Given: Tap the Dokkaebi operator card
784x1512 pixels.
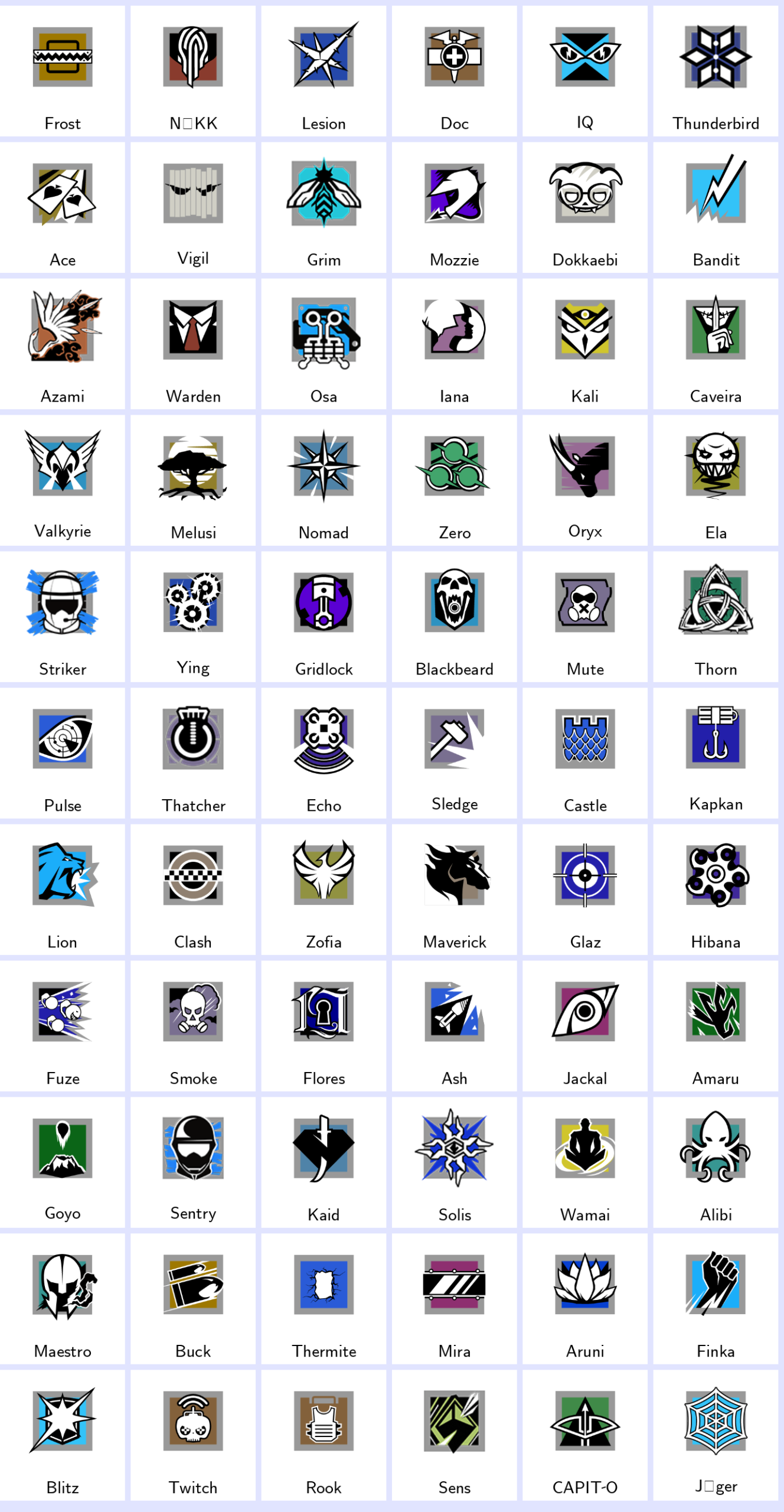Looking at the screenshot, I should [584, 207].
